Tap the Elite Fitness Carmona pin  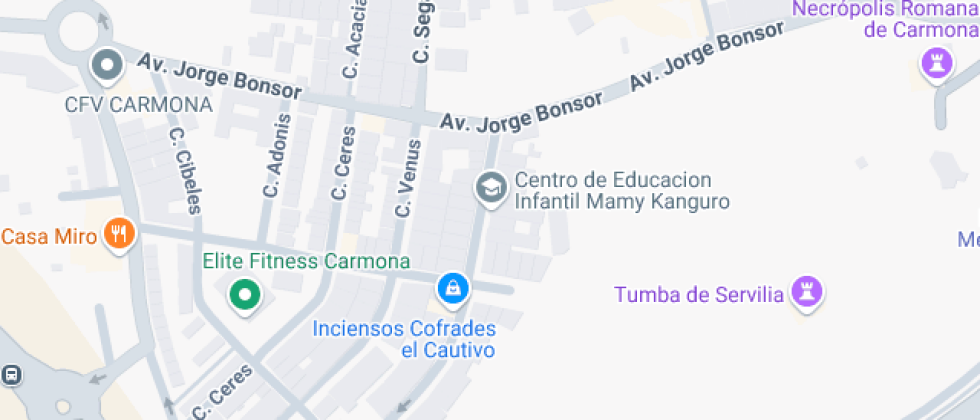click(x=245, y=295)
